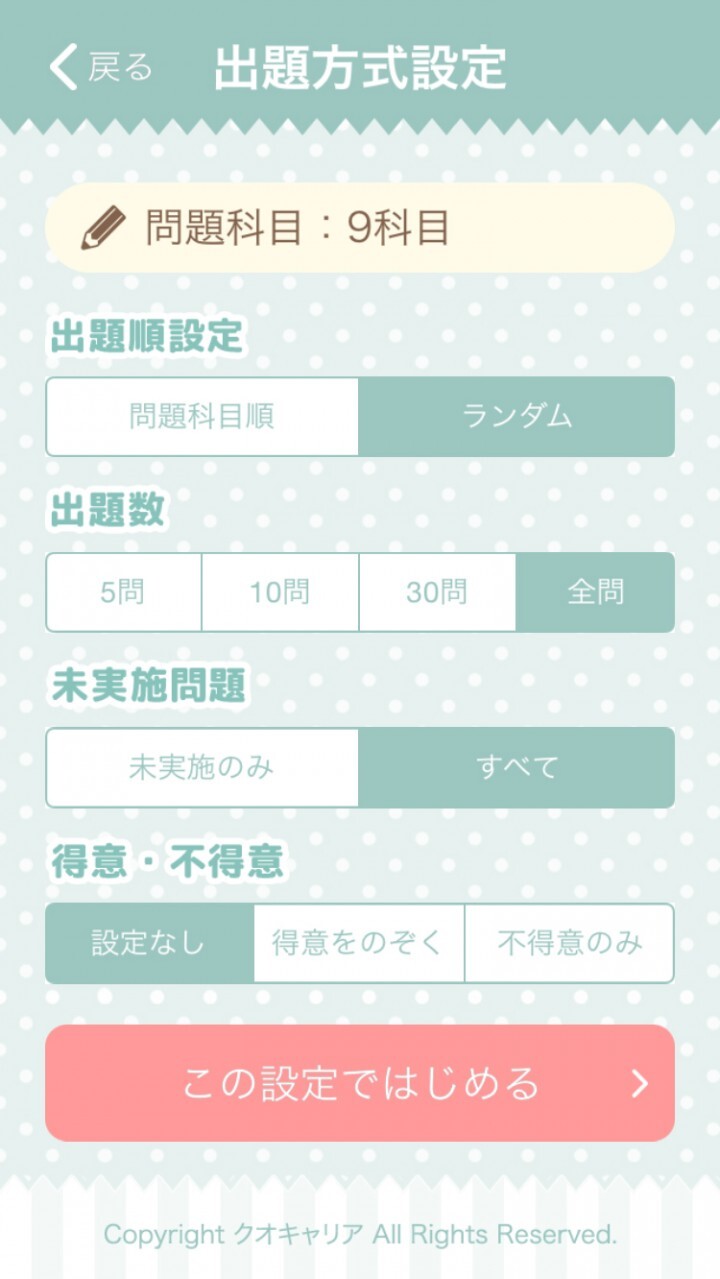This screenshot has width=720, height=1279.
Task: Open the 問題科目：9科目 subject selector
Action: tap(360, 227)
